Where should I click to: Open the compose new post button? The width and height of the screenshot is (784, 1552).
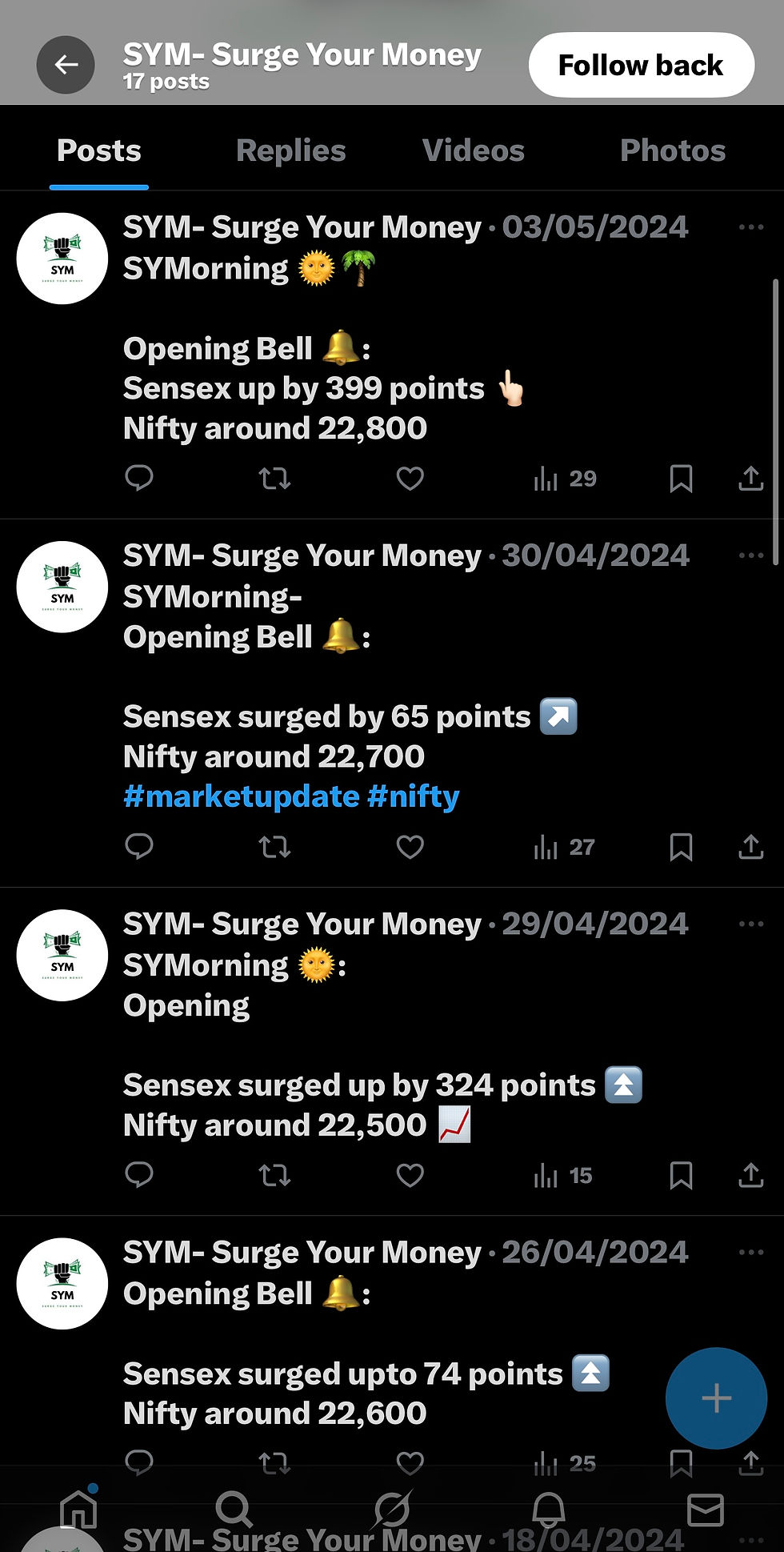714,1398
